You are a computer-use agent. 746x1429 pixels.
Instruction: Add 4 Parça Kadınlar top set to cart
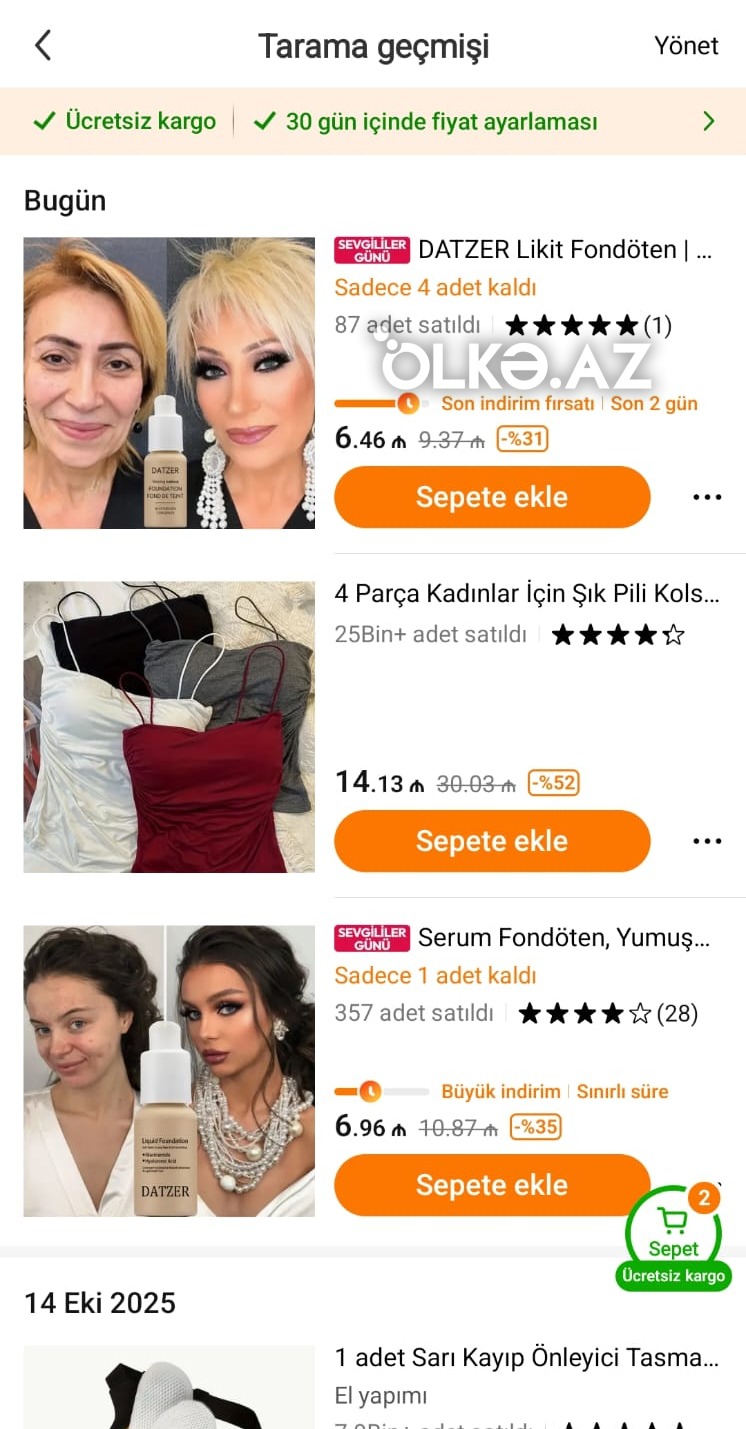(x=491, y=841)
